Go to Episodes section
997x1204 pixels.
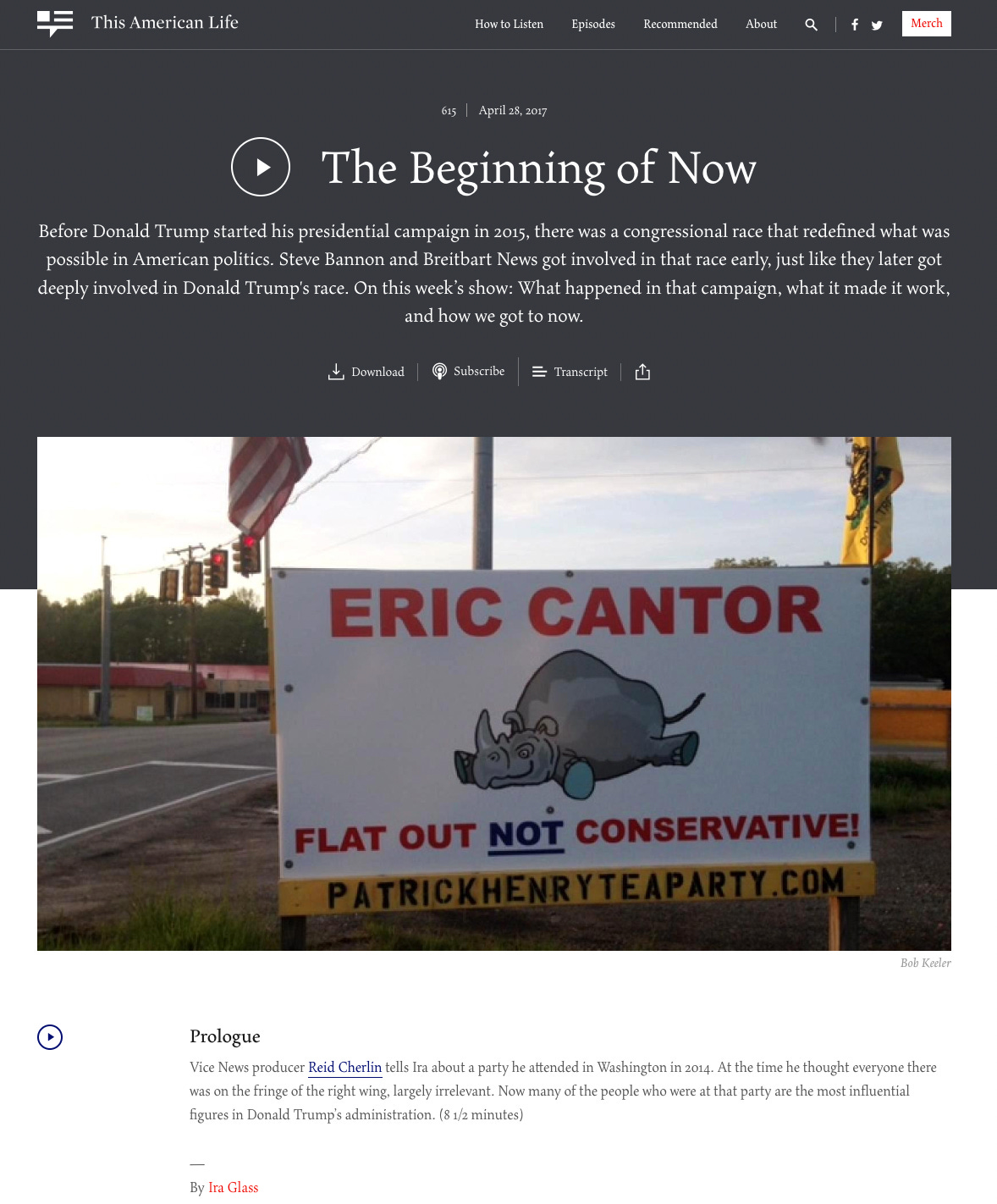click(592, 24)
